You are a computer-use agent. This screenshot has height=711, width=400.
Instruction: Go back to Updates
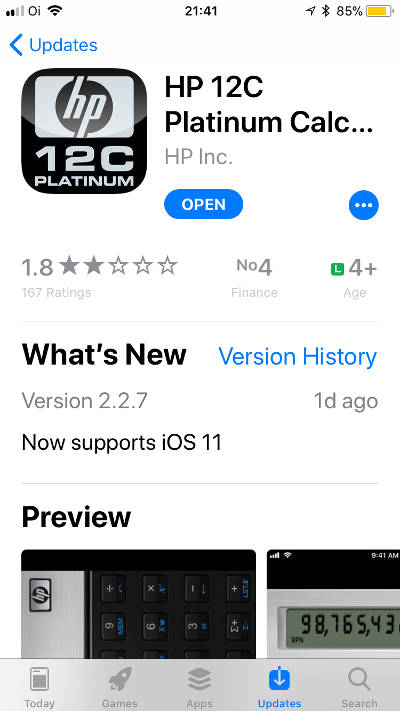(53, 45)
